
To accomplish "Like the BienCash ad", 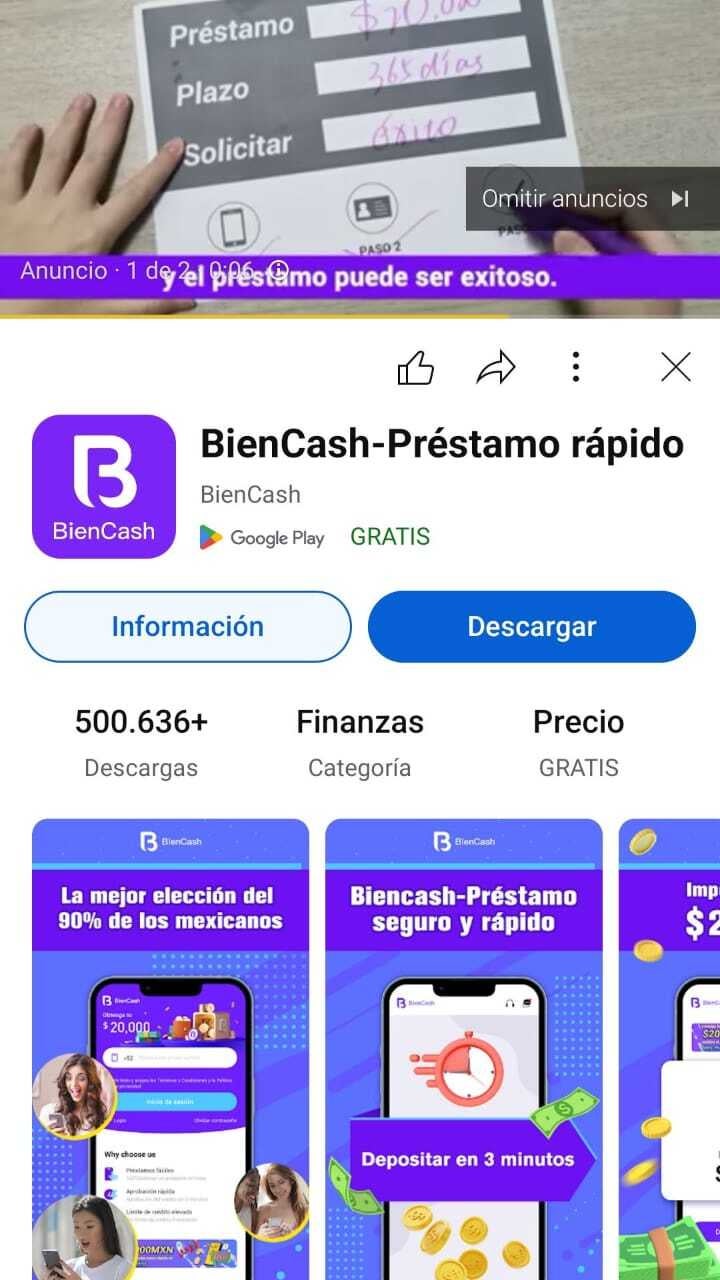I will (x=416, y=368).
